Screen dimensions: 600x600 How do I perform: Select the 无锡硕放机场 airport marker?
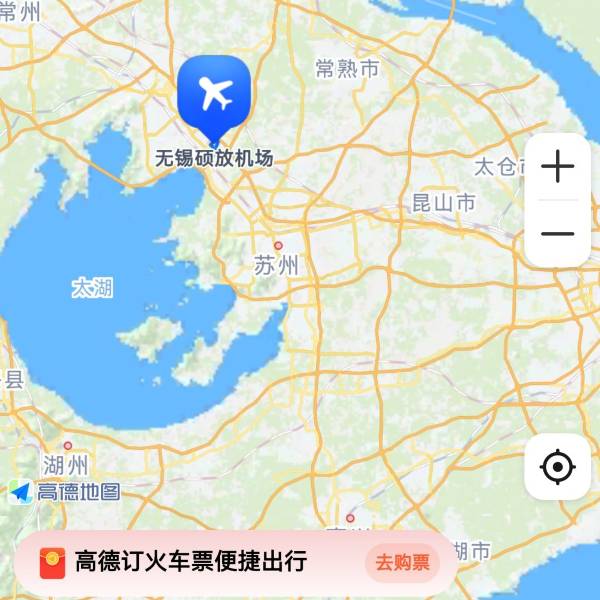[x=213, y=96]
